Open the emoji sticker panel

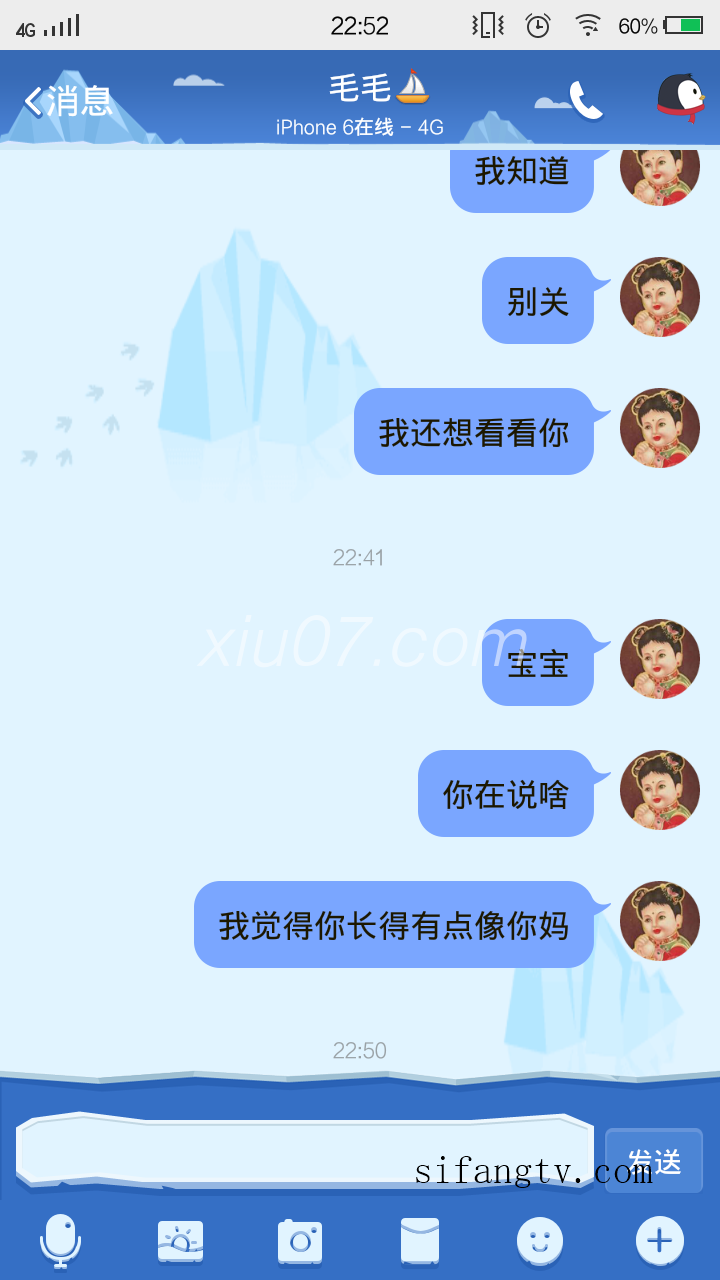coord(540,1241)
